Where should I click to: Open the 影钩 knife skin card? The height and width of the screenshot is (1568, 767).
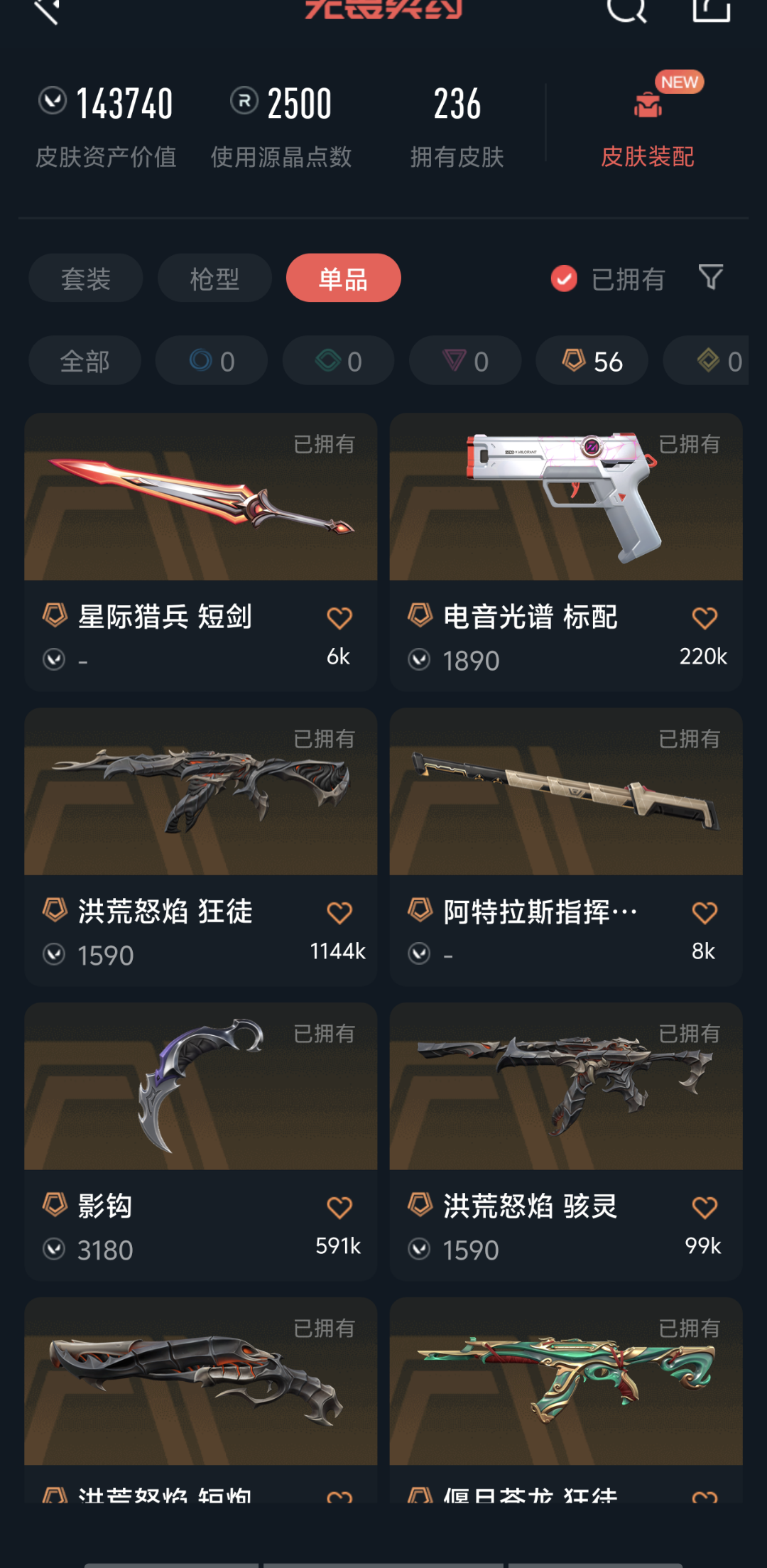[x=200, y=1086]
